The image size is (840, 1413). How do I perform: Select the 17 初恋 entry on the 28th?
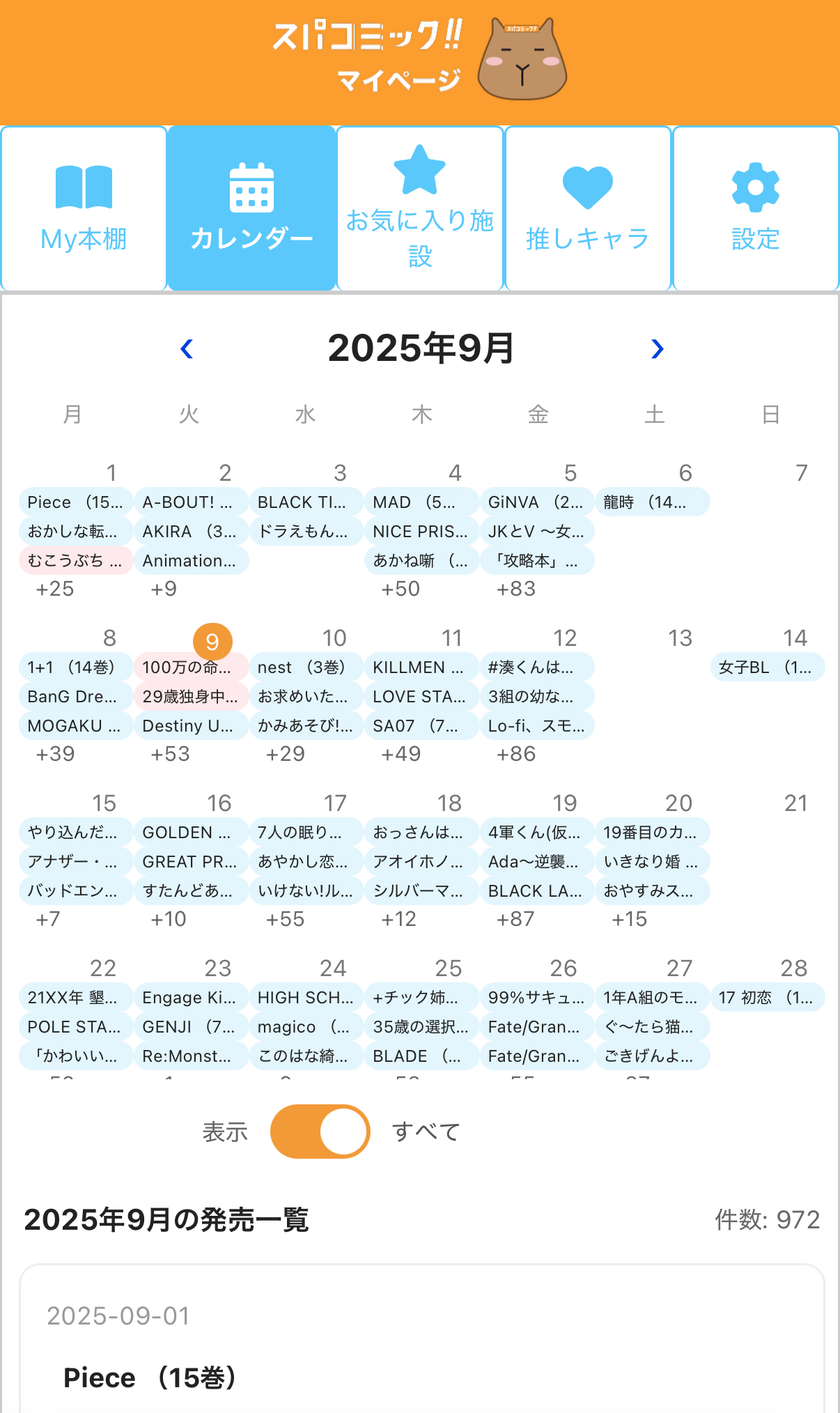pos(768,998)
